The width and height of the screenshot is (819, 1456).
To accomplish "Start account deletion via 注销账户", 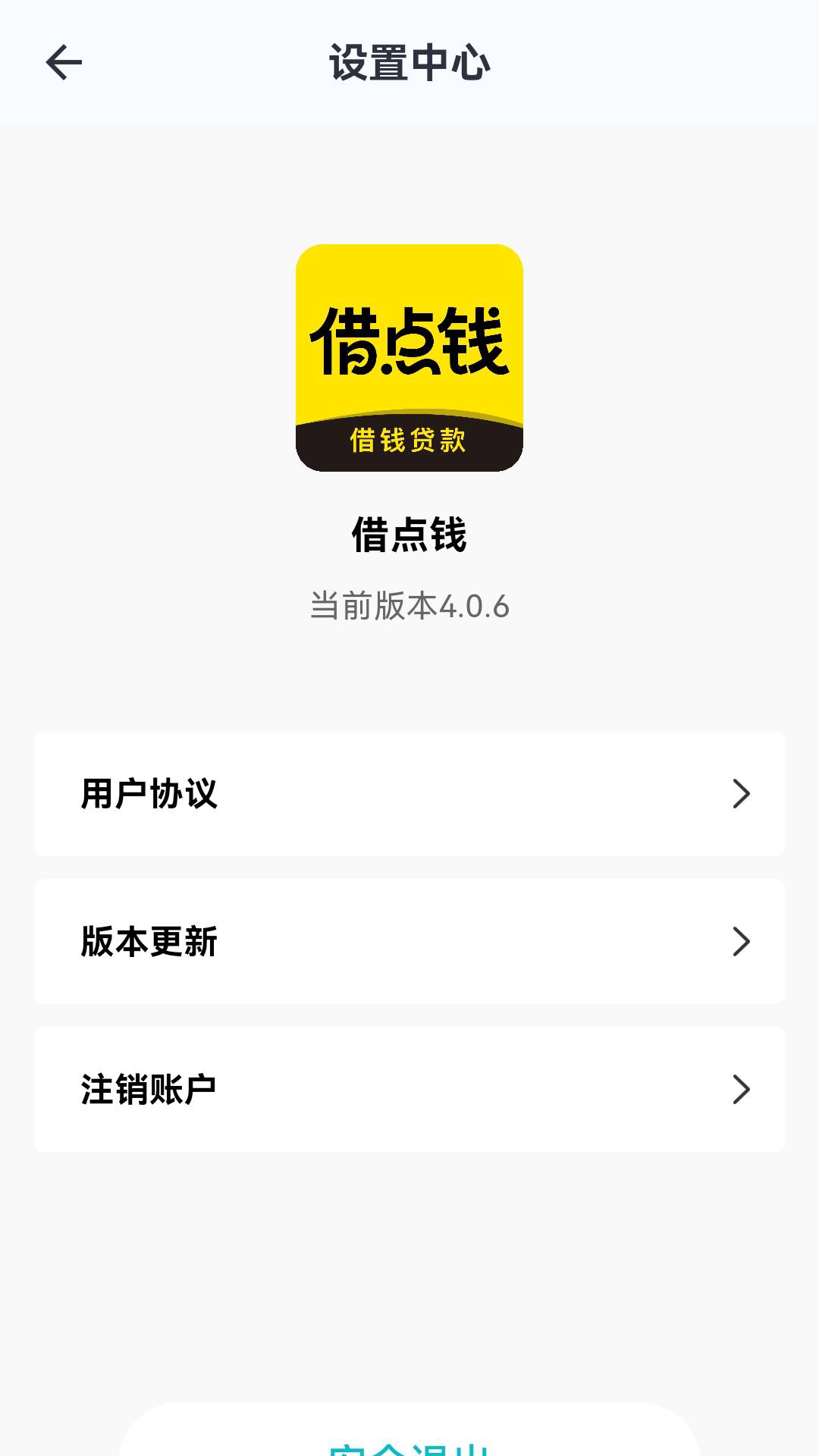I will pos(409,1088).
